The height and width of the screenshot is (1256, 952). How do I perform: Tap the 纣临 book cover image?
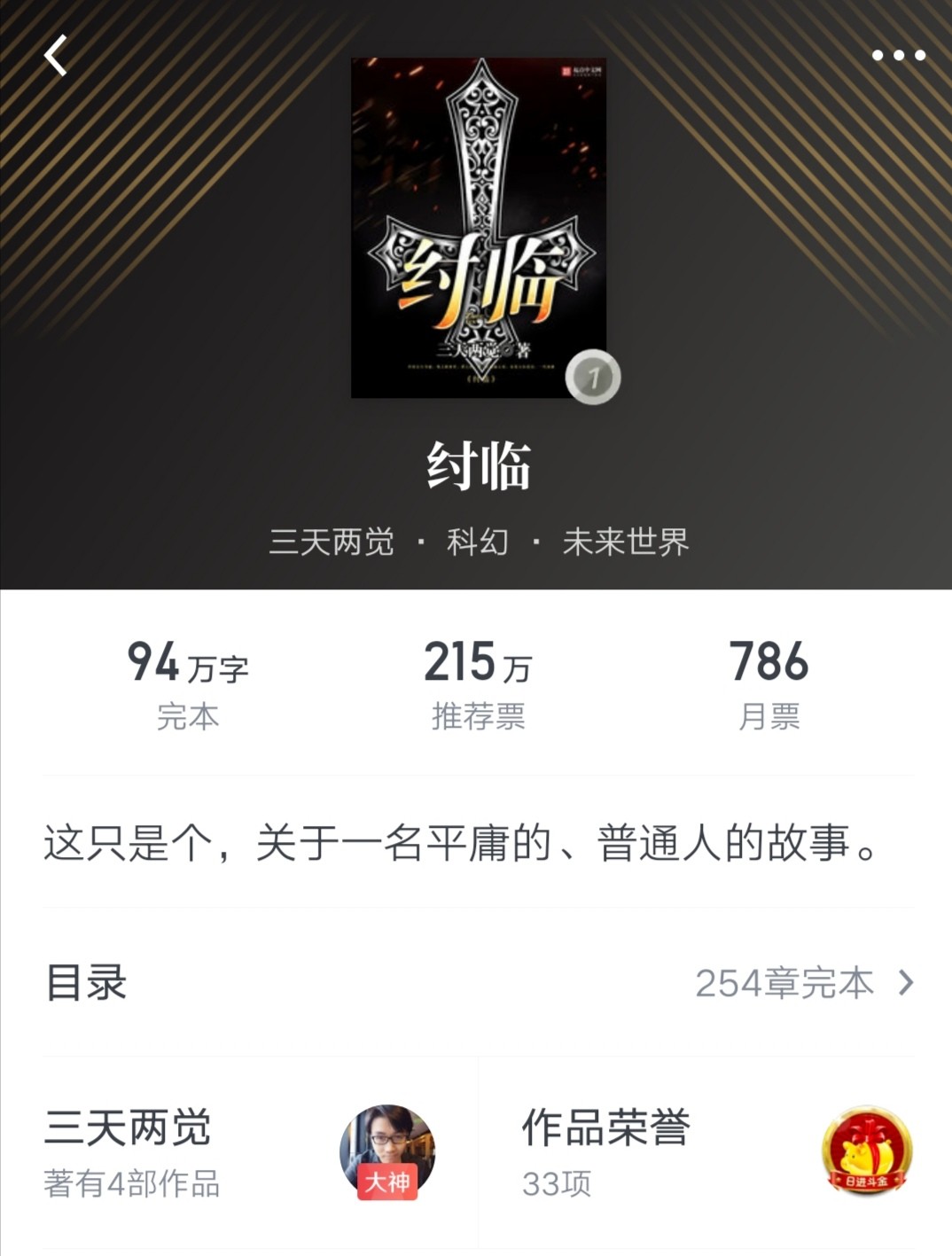(x=479, y=228)
